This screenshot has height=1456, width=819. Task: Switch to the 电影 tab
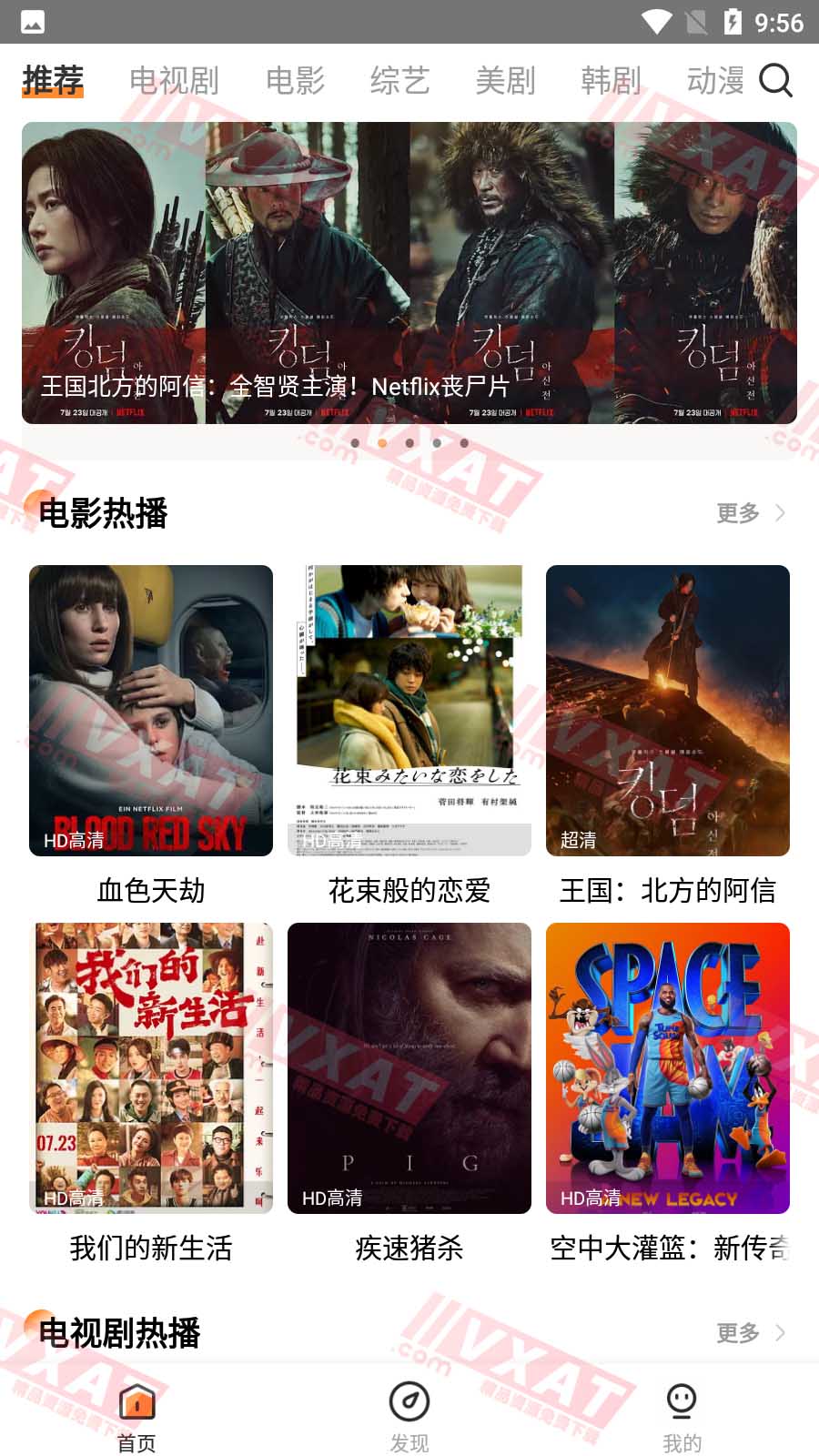(295, 80)
